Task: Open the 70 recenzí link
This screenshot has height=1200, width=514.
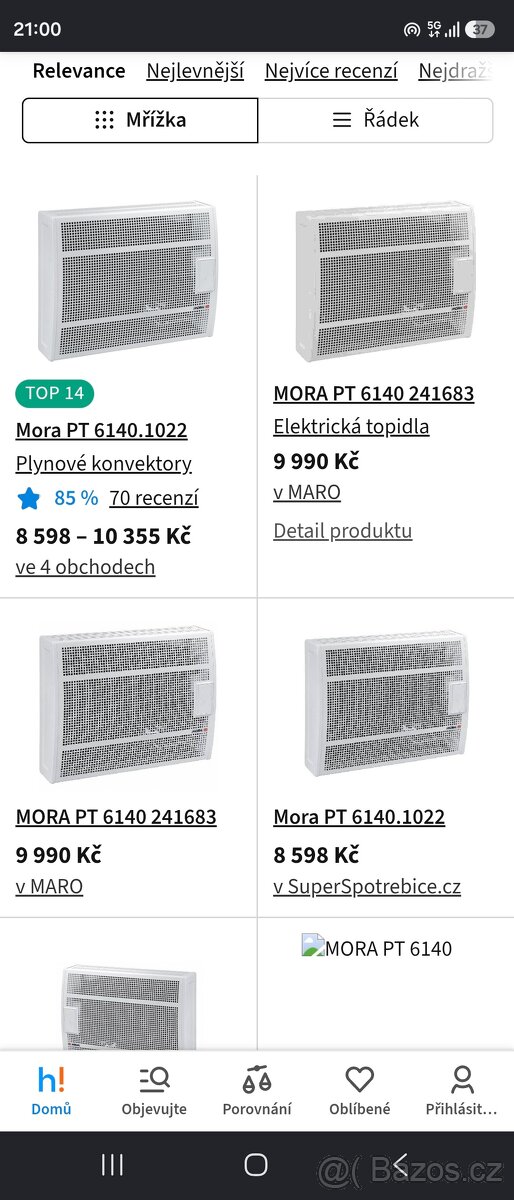Action: [x=154, y=498]
